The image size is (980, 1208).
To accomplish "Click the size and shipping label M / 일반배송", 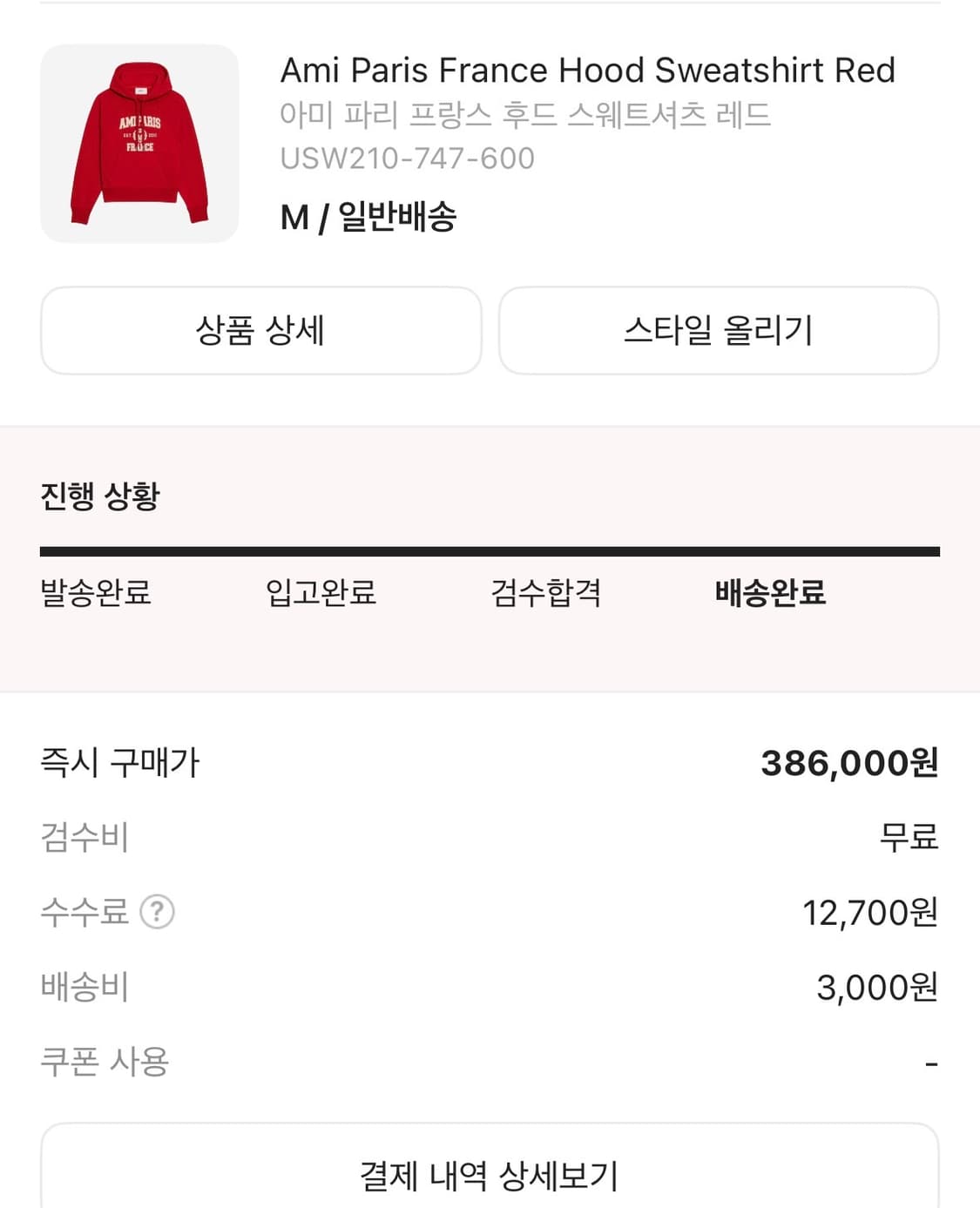I will coord(373,219).
